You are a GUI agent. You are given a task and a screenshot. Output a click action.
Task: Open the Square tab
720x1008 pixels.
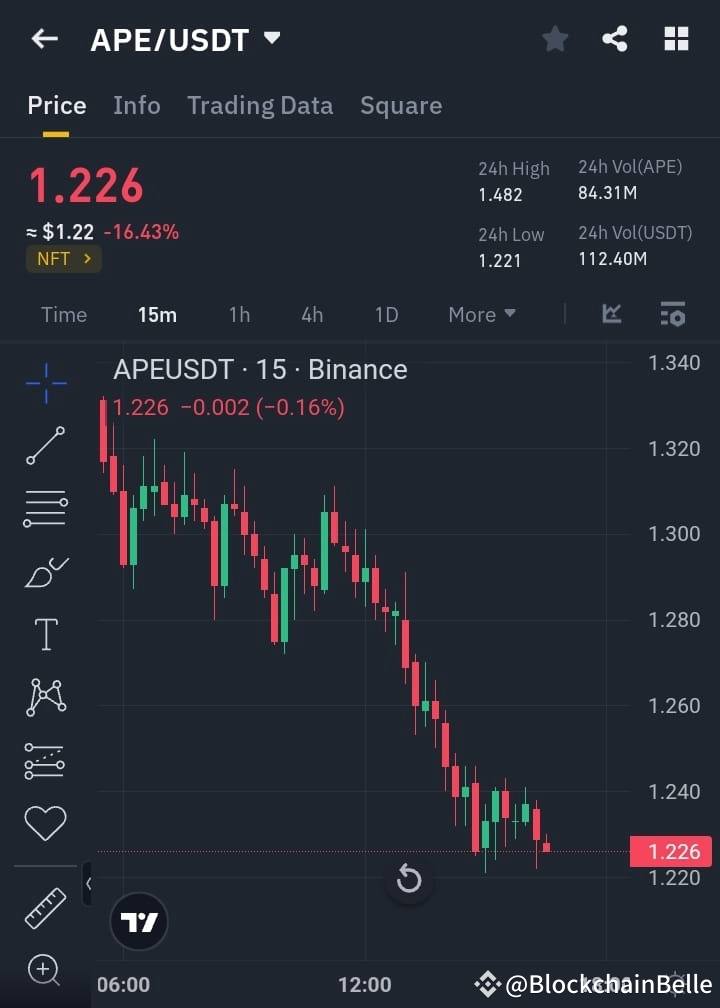401,105
